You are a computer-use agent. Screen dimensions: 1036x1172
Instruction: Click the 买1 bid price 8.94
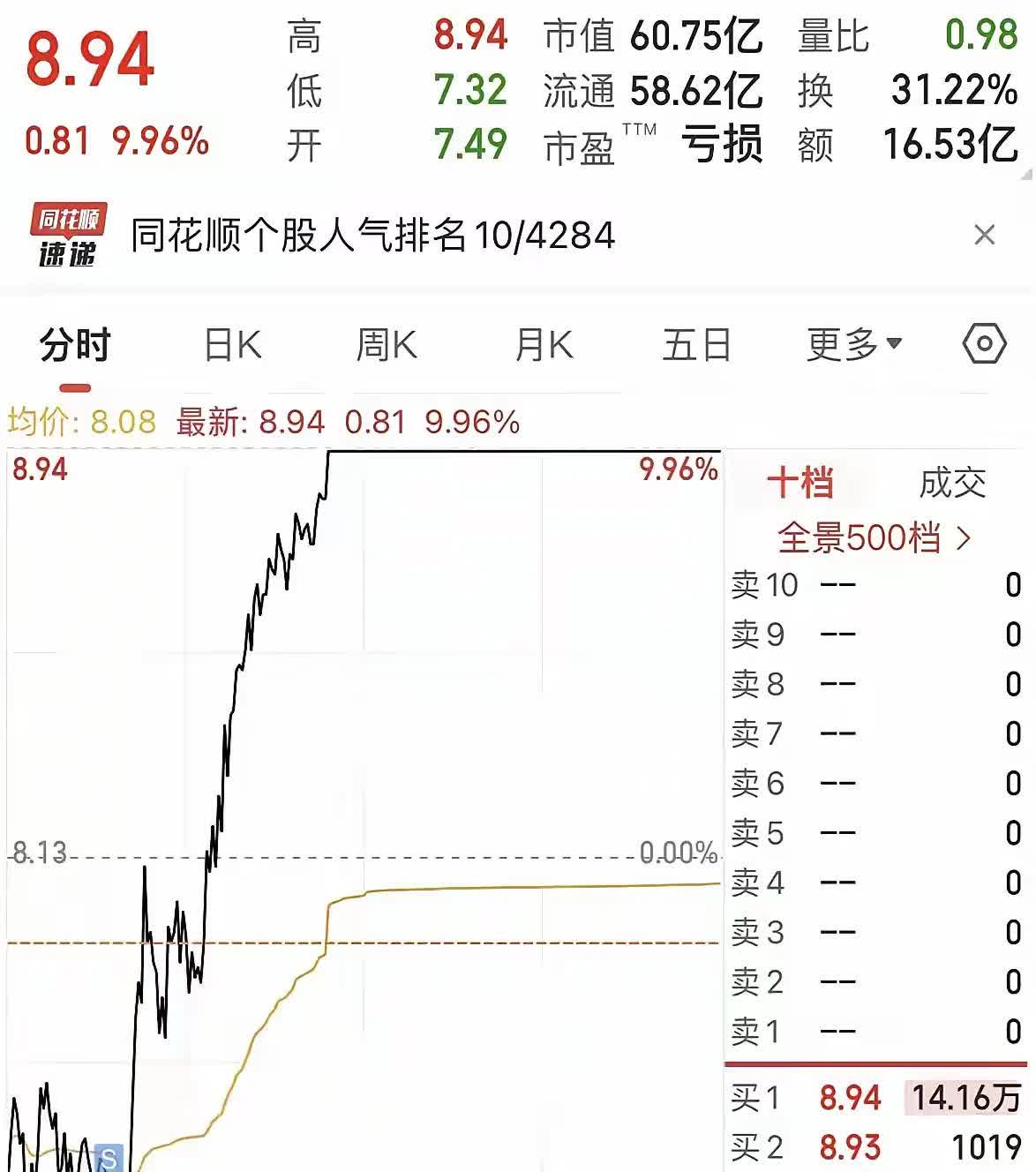[851, 1099]
